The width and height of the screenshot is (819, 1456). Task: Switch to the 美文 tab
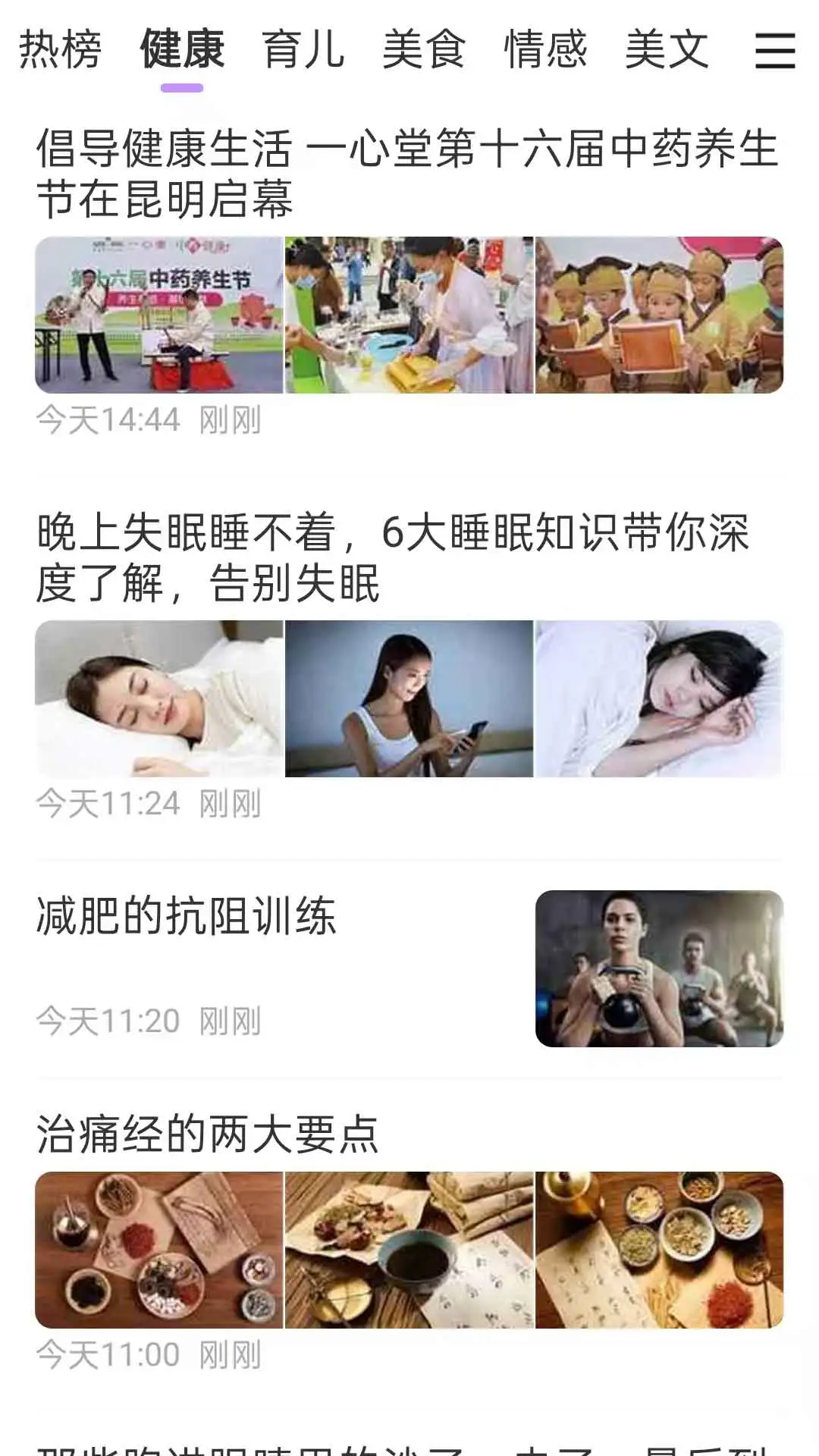coord(667,50)
